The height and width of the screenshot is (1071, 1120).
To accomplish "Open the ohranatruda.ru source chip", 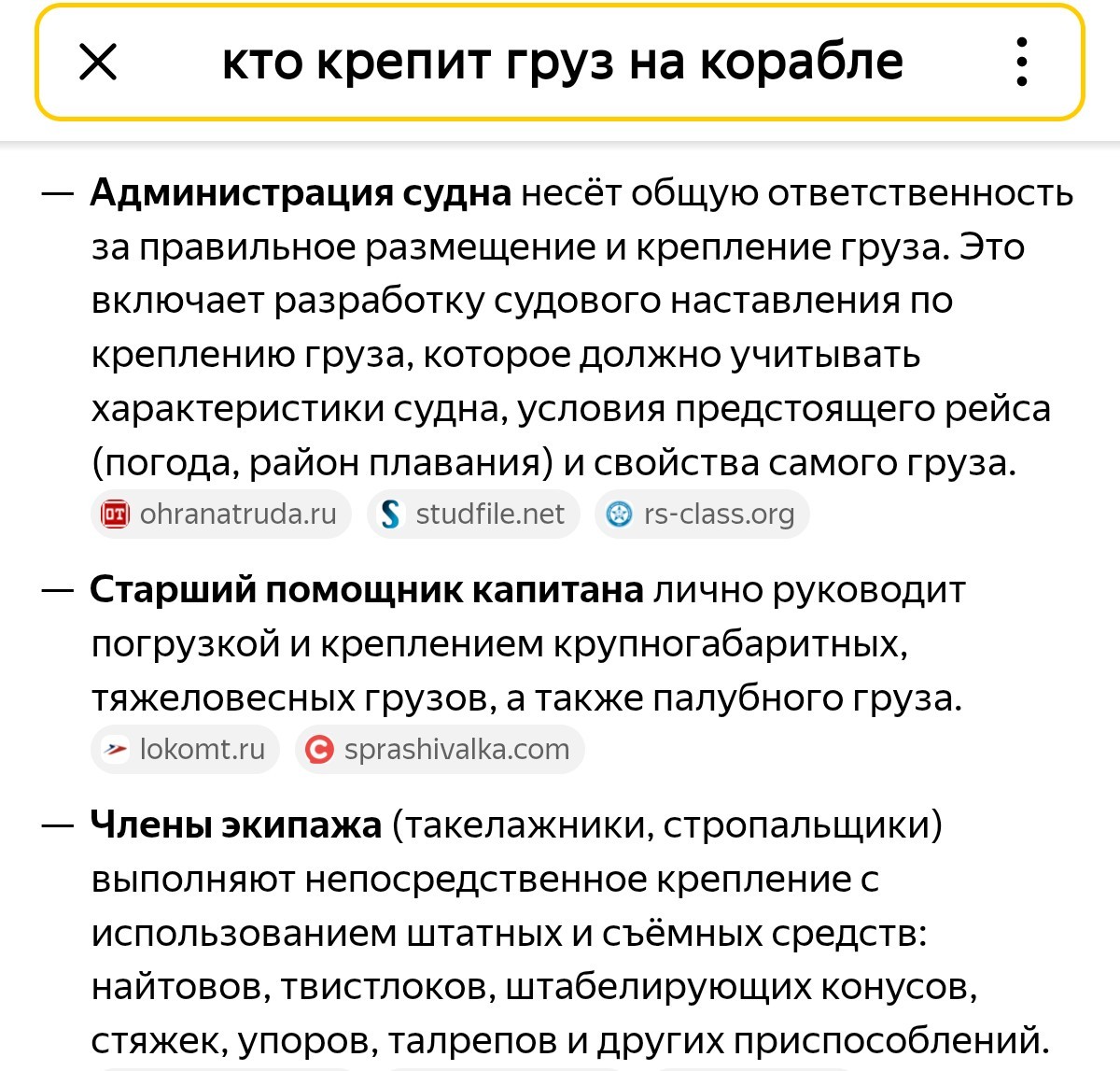I will [x=221, y=514].
